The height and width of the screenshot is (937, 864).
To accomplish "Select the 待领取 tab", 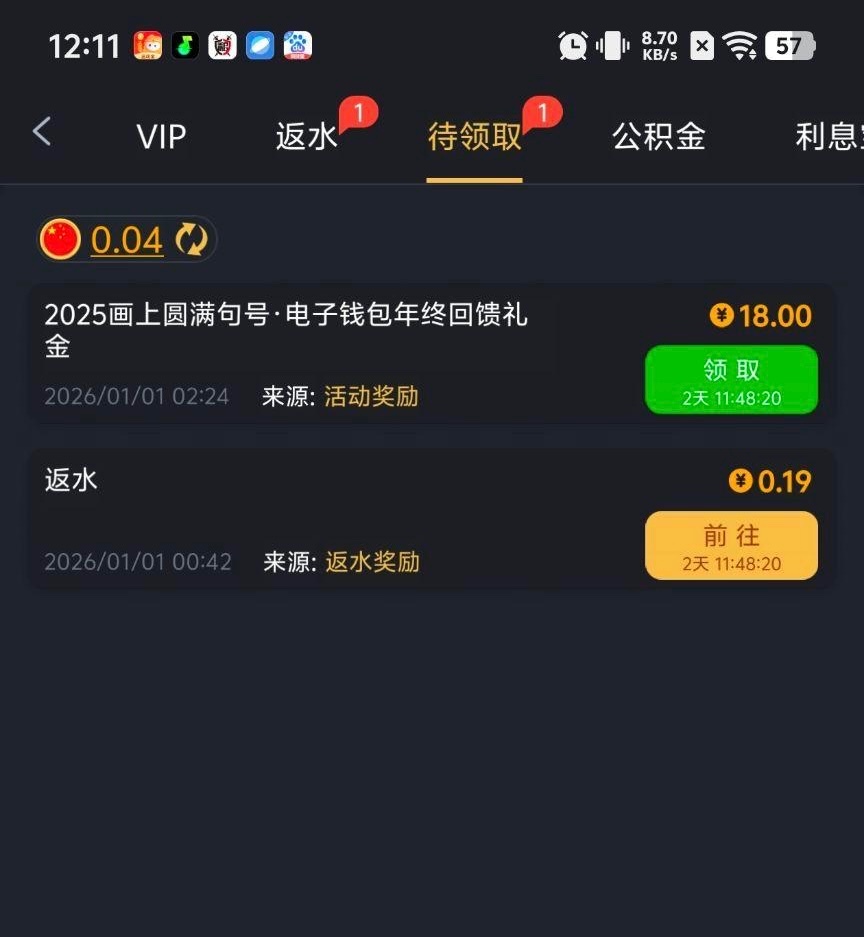I will point(475,137).
